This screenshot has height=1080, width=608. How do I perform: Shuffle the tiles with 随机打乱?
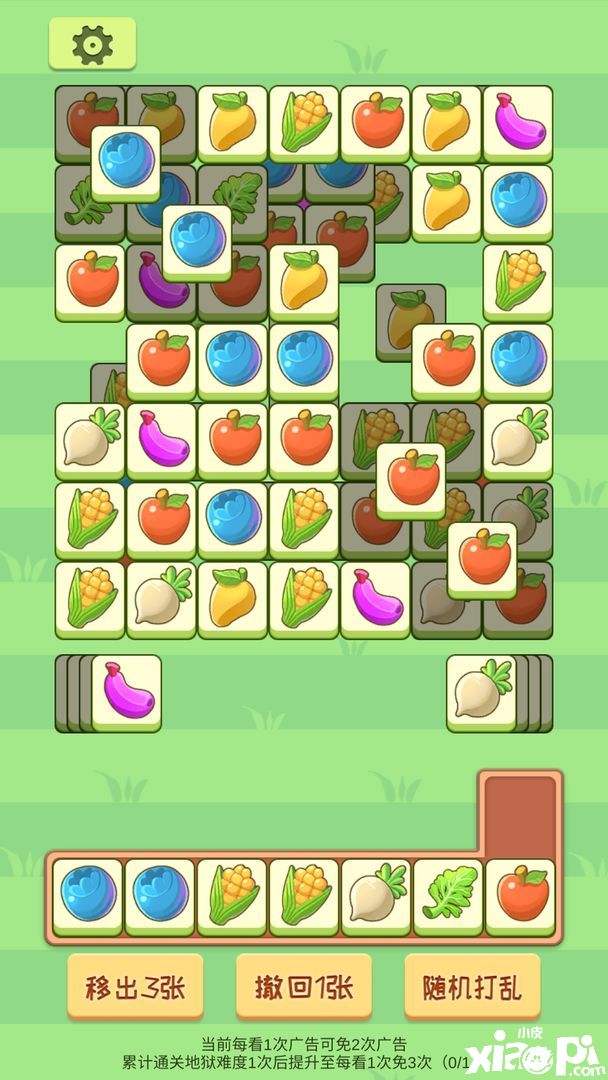472,986
